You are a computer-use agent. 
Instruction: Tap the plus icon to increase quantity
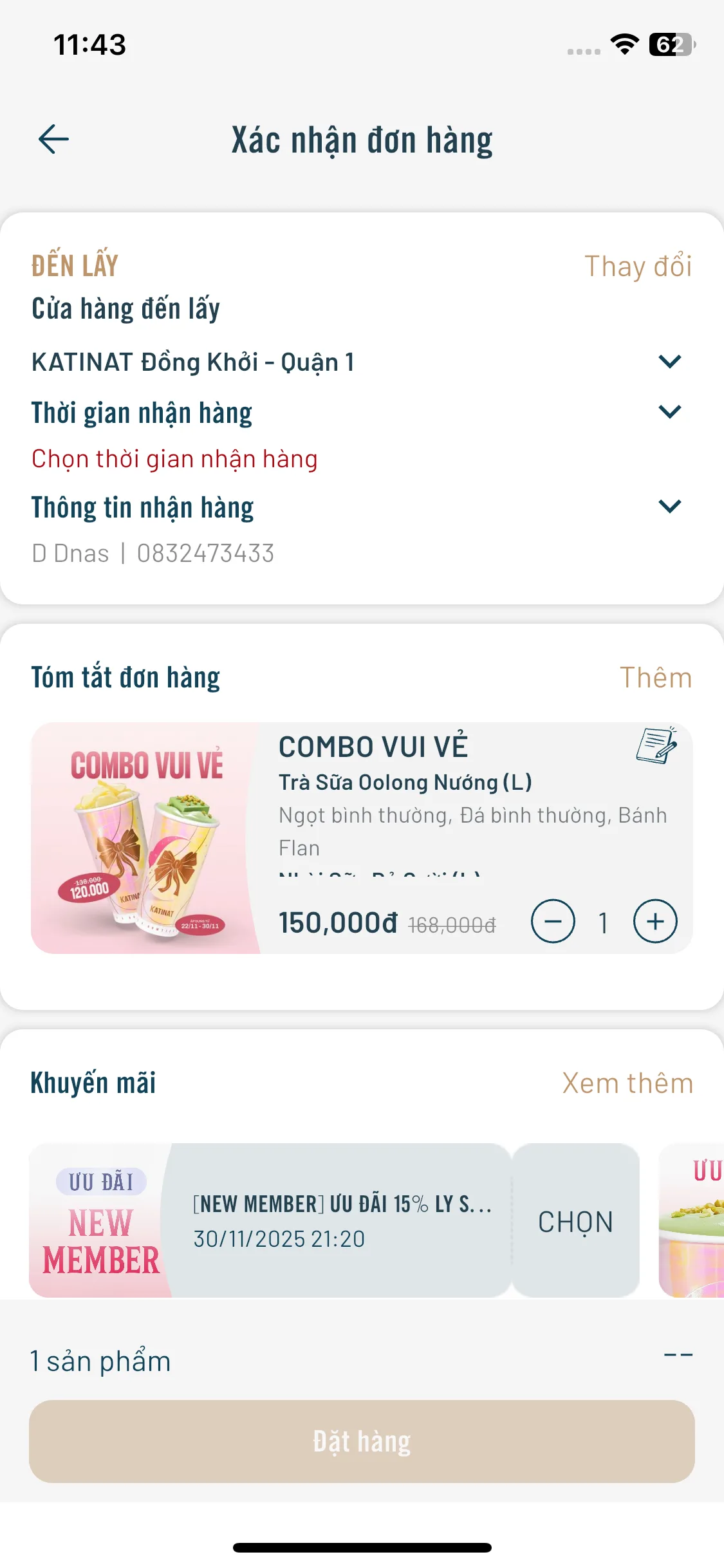(654, 922)
